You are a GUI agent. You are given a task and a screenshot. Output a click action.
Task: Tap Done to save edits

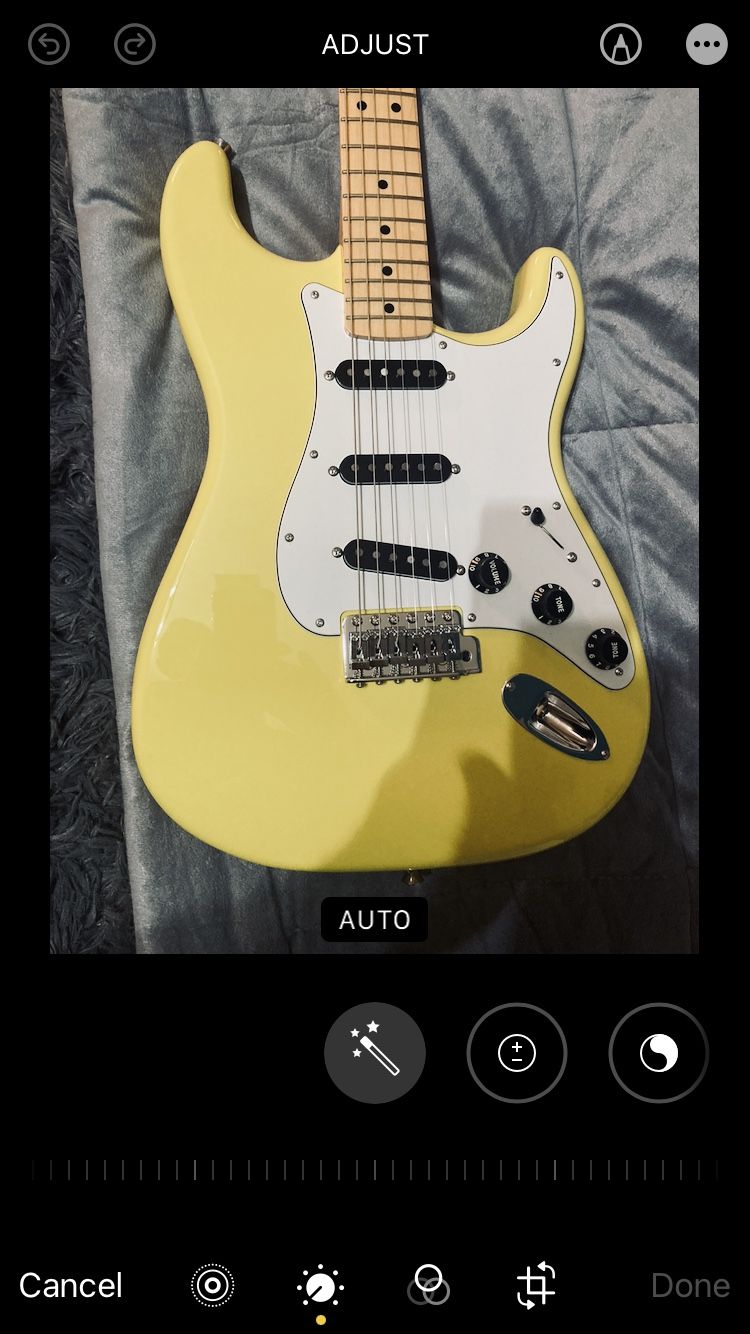tap(690, 1285)
